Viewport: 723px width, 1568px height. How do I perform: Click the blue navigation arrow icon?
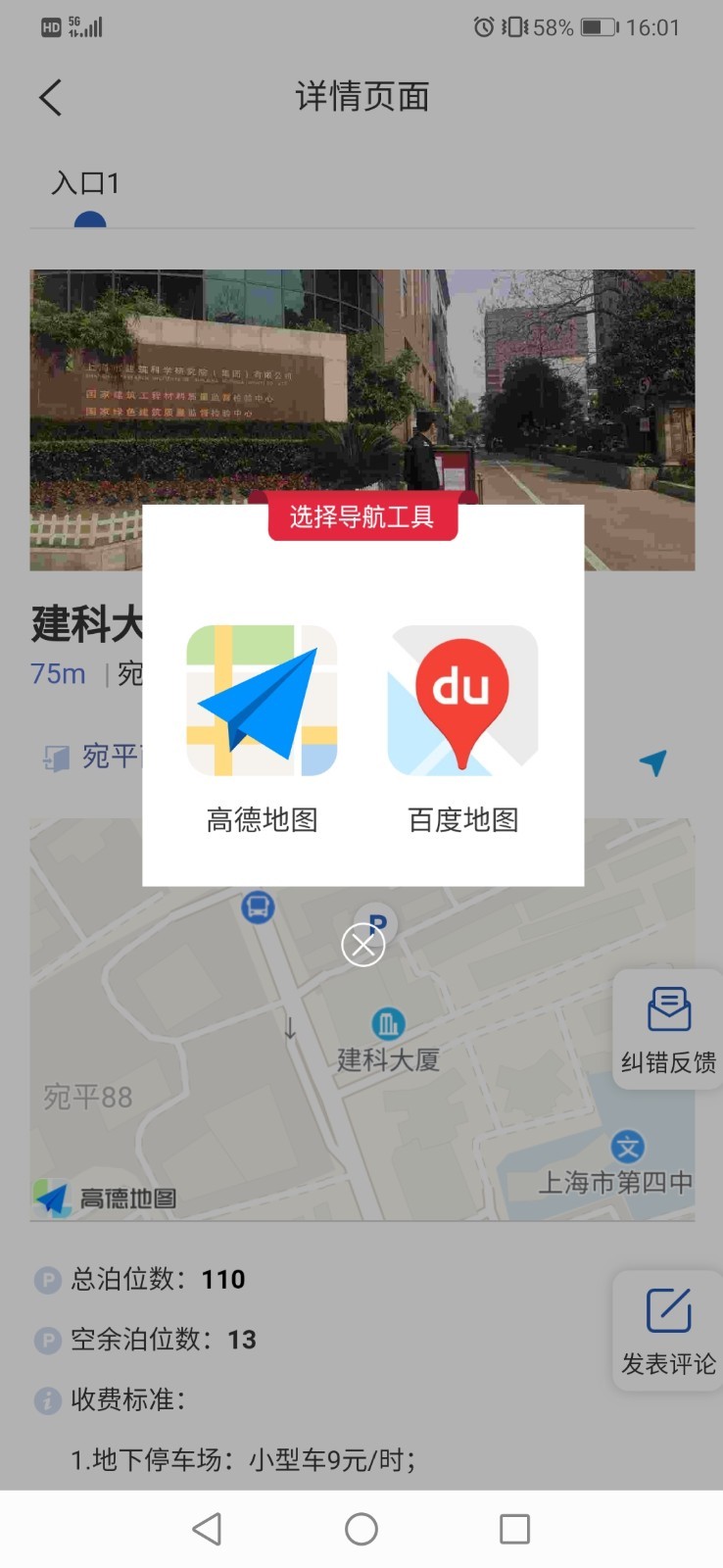point(652,761)
